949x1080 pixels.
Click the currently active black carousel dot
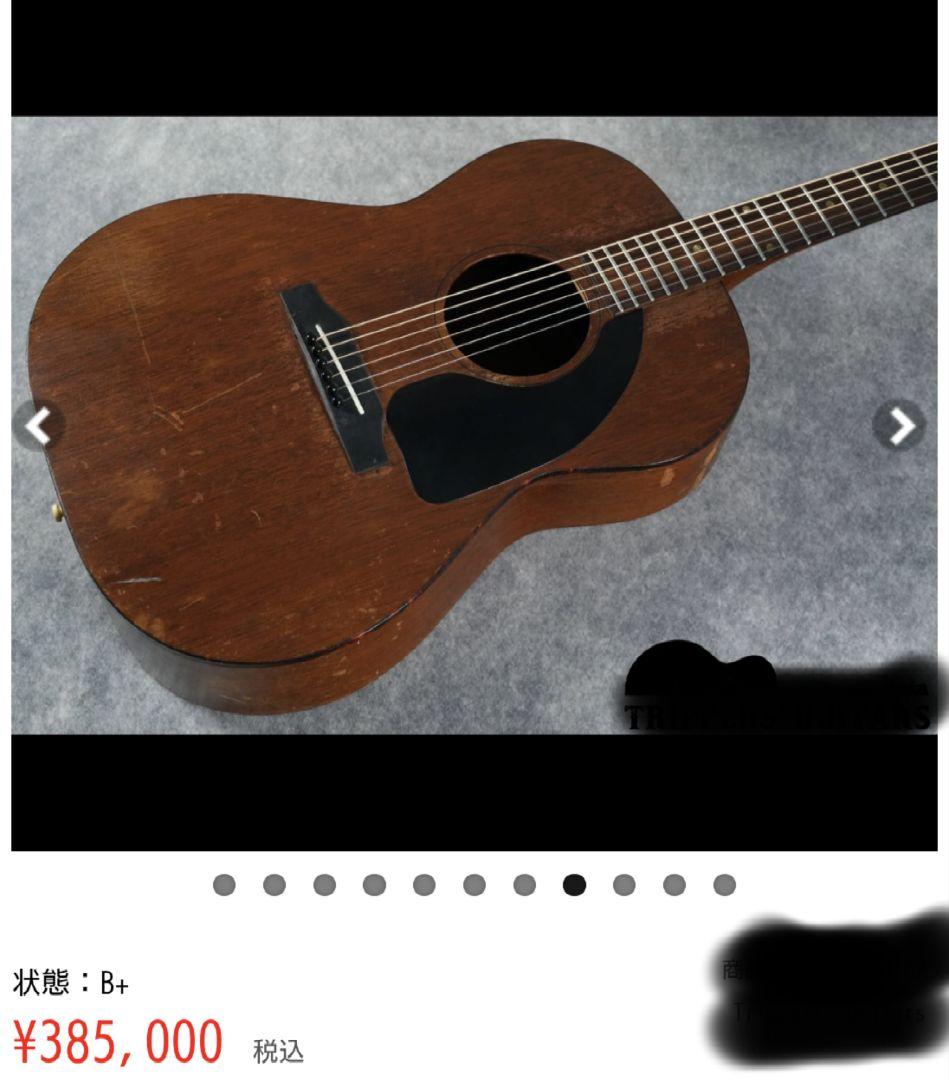[572, 884]
